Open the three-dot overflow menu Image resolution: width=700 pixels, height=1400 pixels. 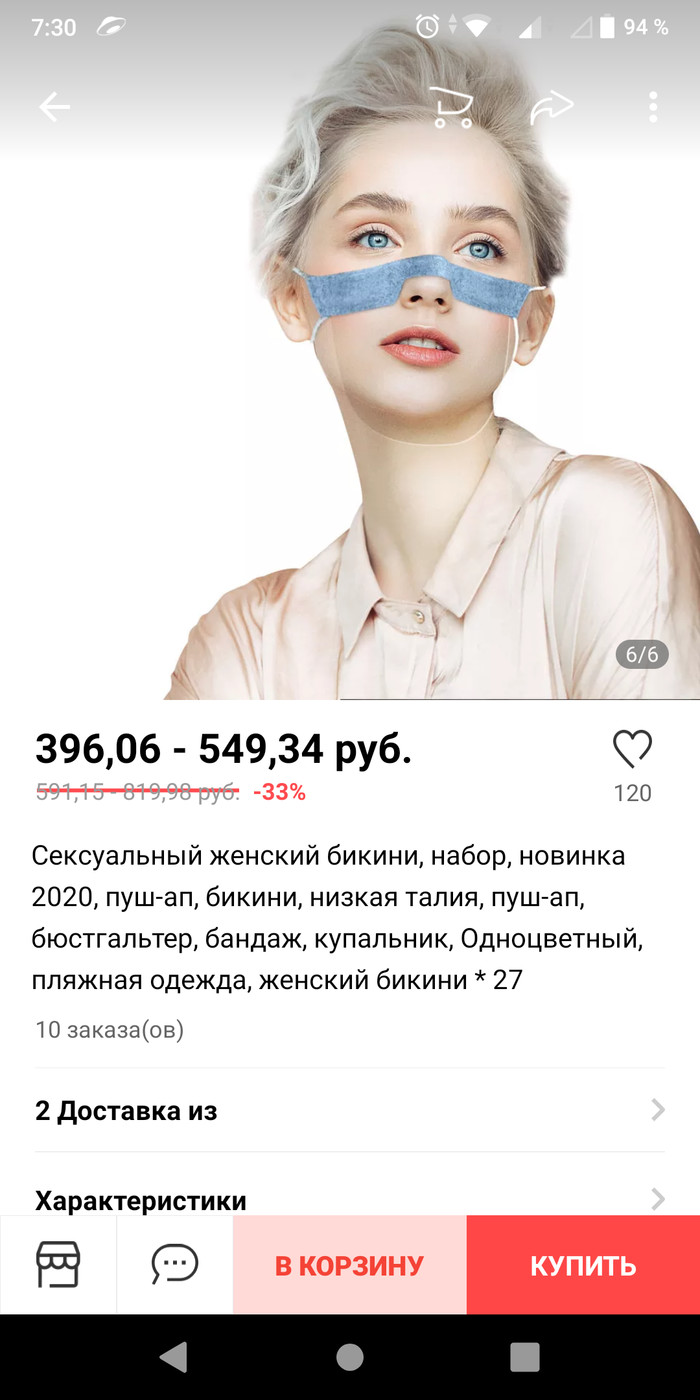pos(653,107)
